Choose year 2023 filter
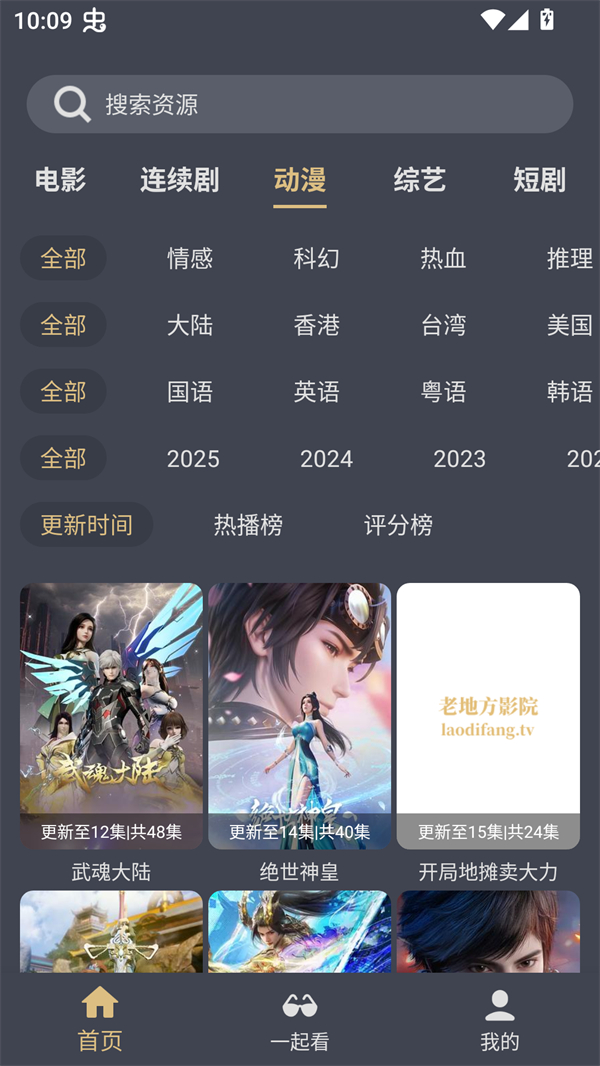This screenshot has width=600, height=1066. coord(459,458)
